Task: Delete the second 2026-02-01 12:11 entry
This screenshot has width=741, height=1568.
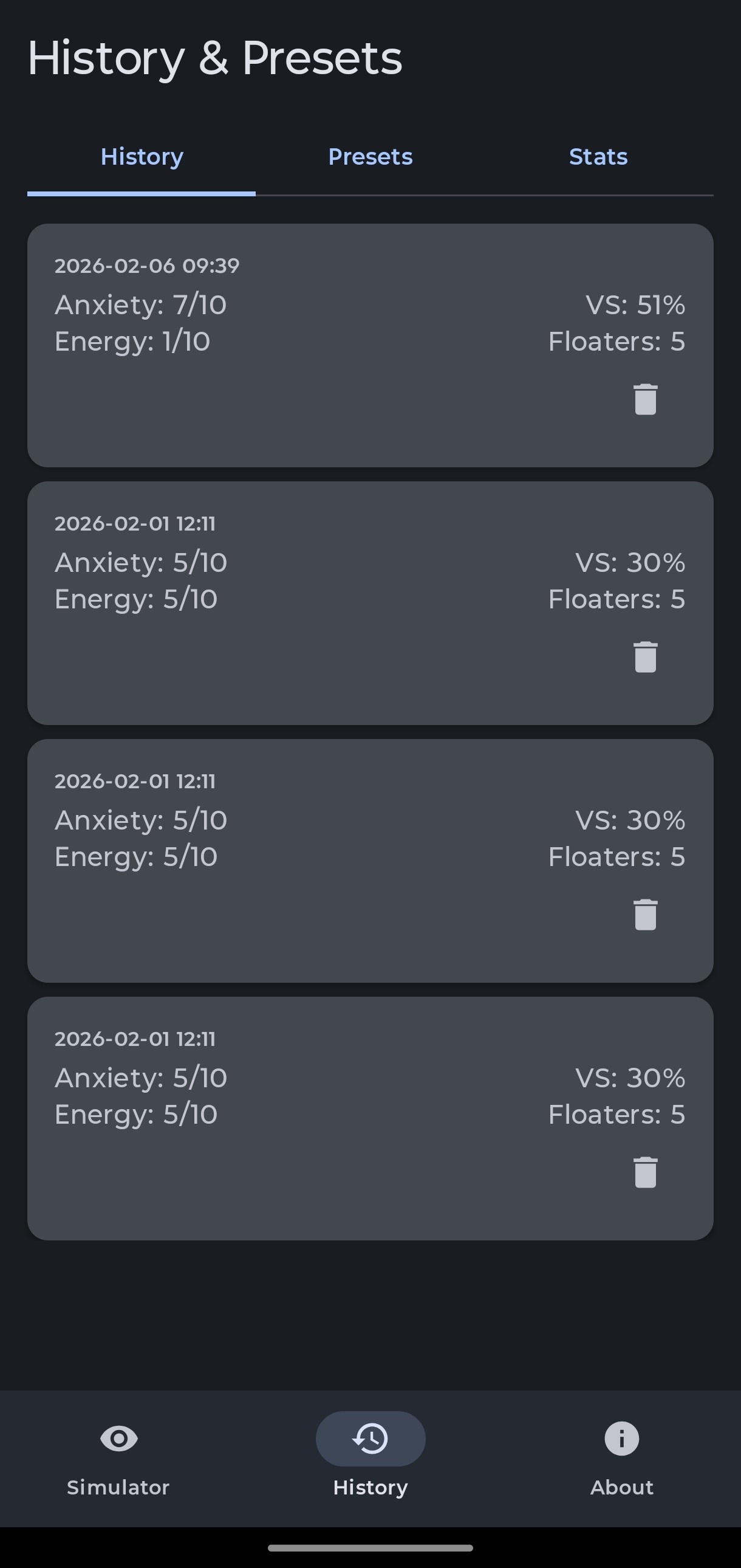Action: 644,658
